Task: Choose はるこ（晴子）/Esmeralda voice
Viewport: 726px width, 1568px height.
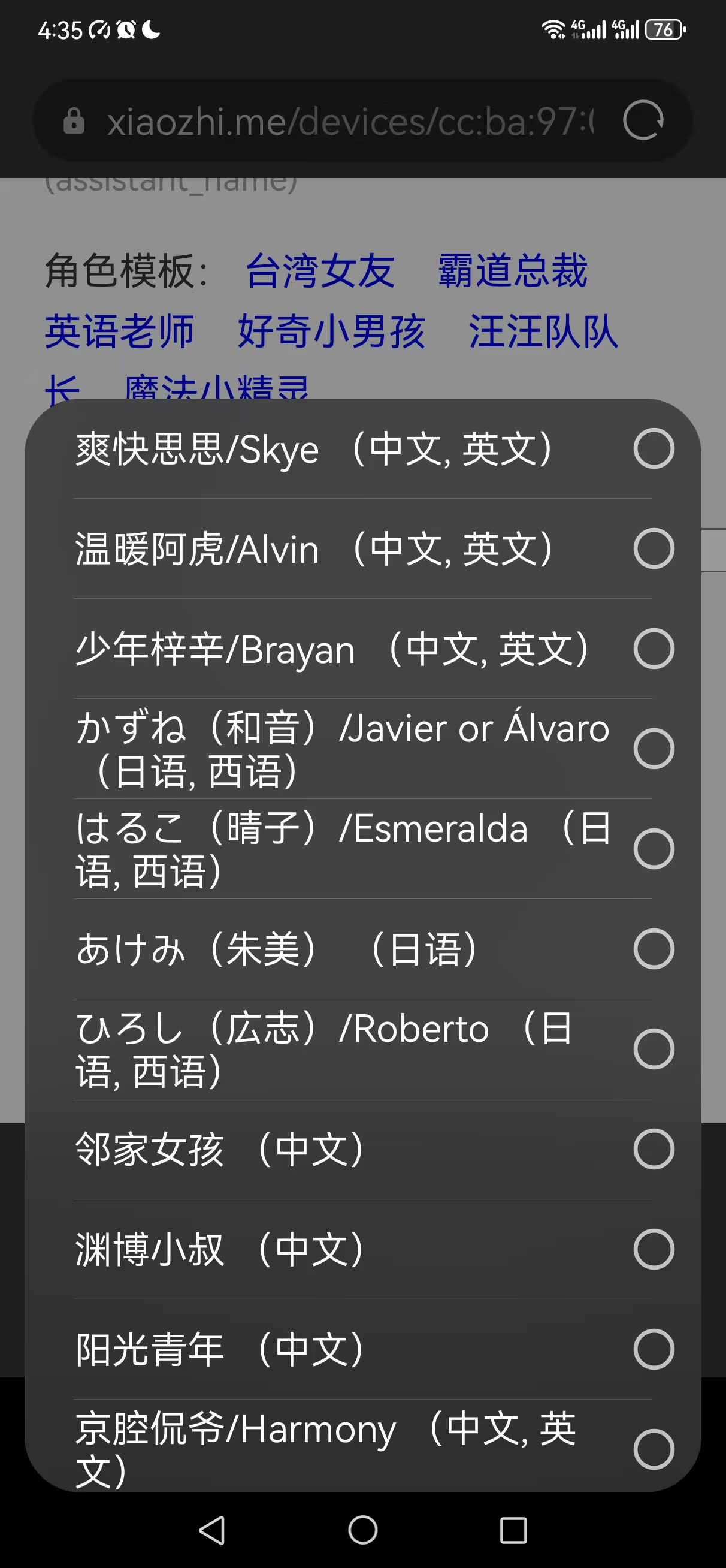Action: [x=362, y=849]
